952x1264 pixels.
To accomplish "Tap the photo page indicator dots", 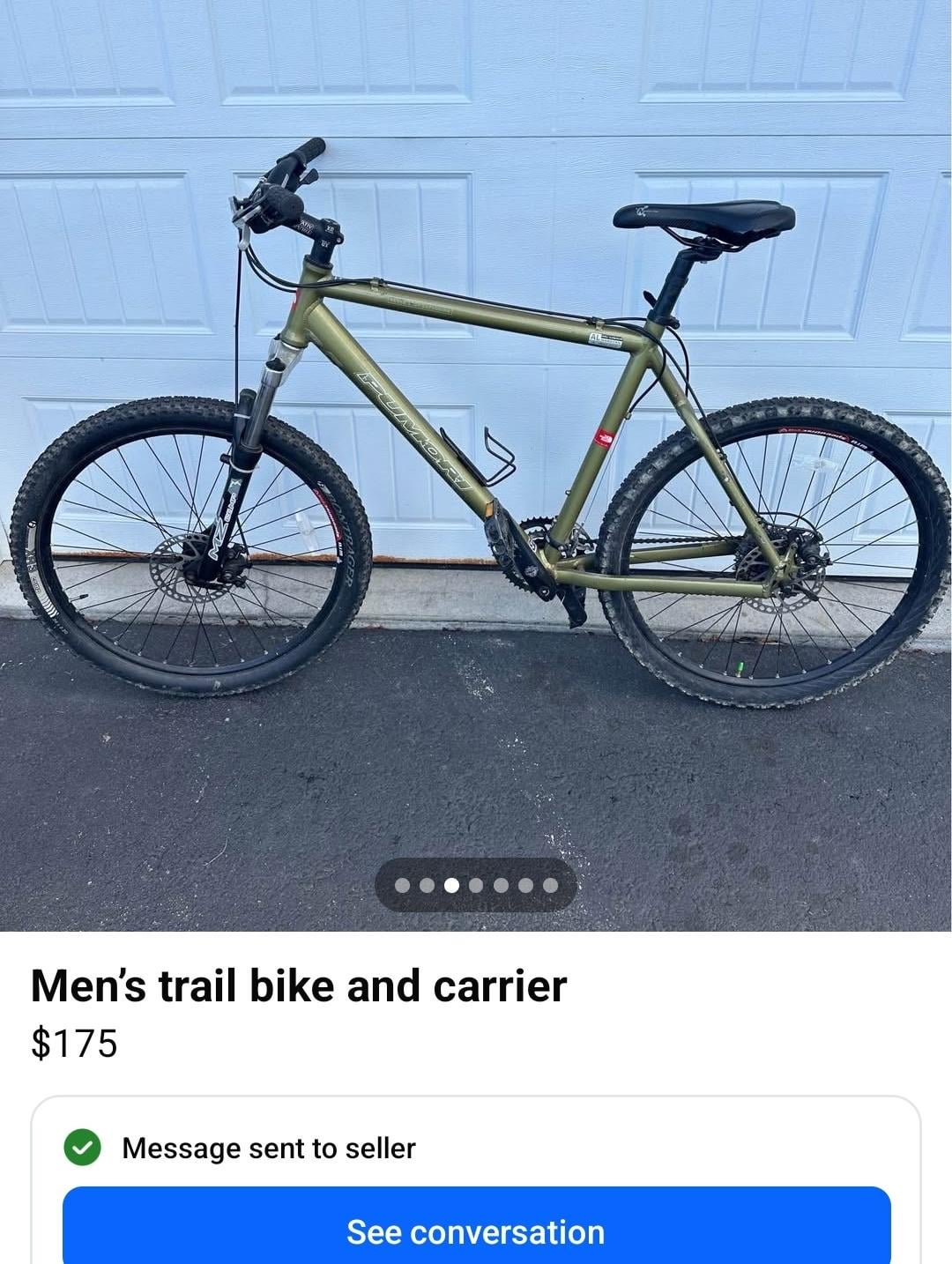I will [476, 885].
